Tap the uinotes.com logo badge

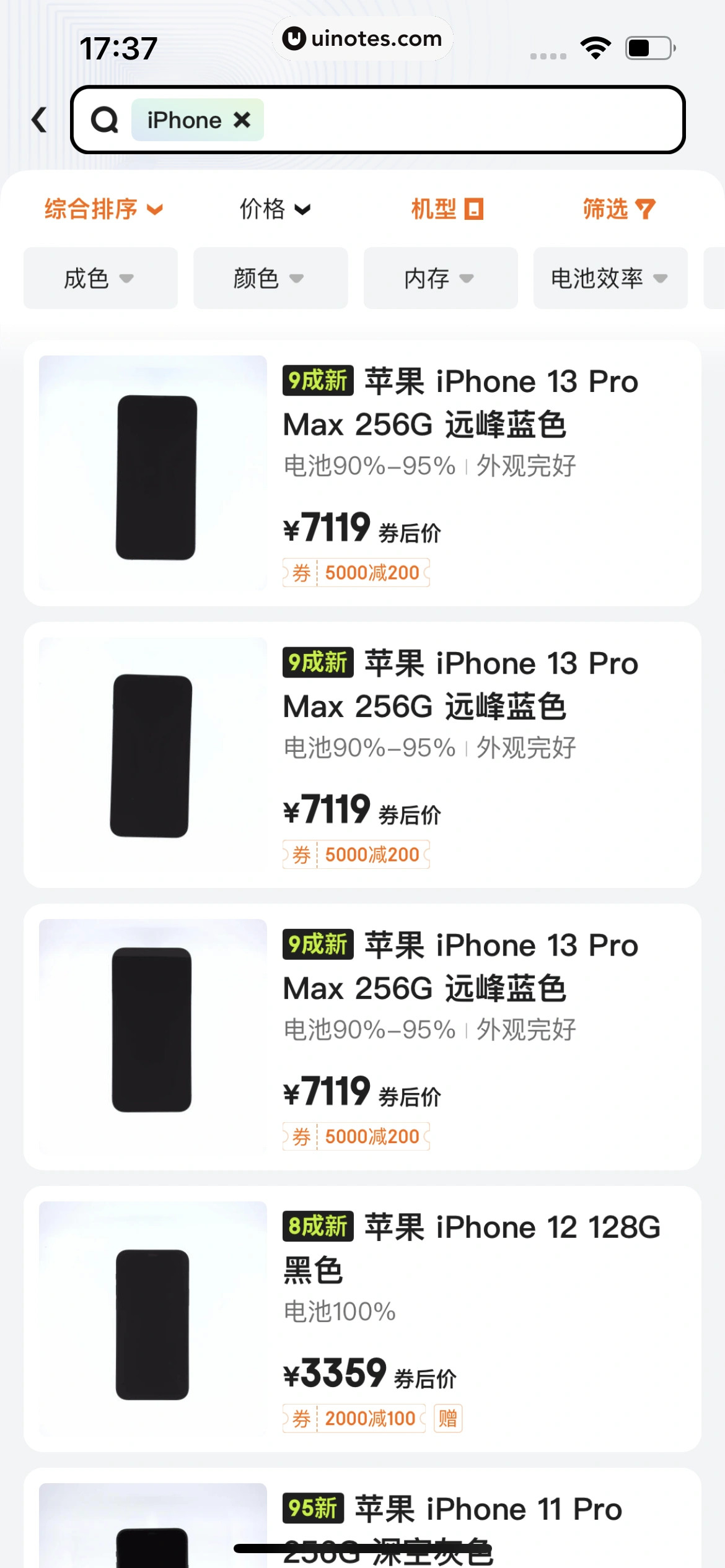(362, 38)
